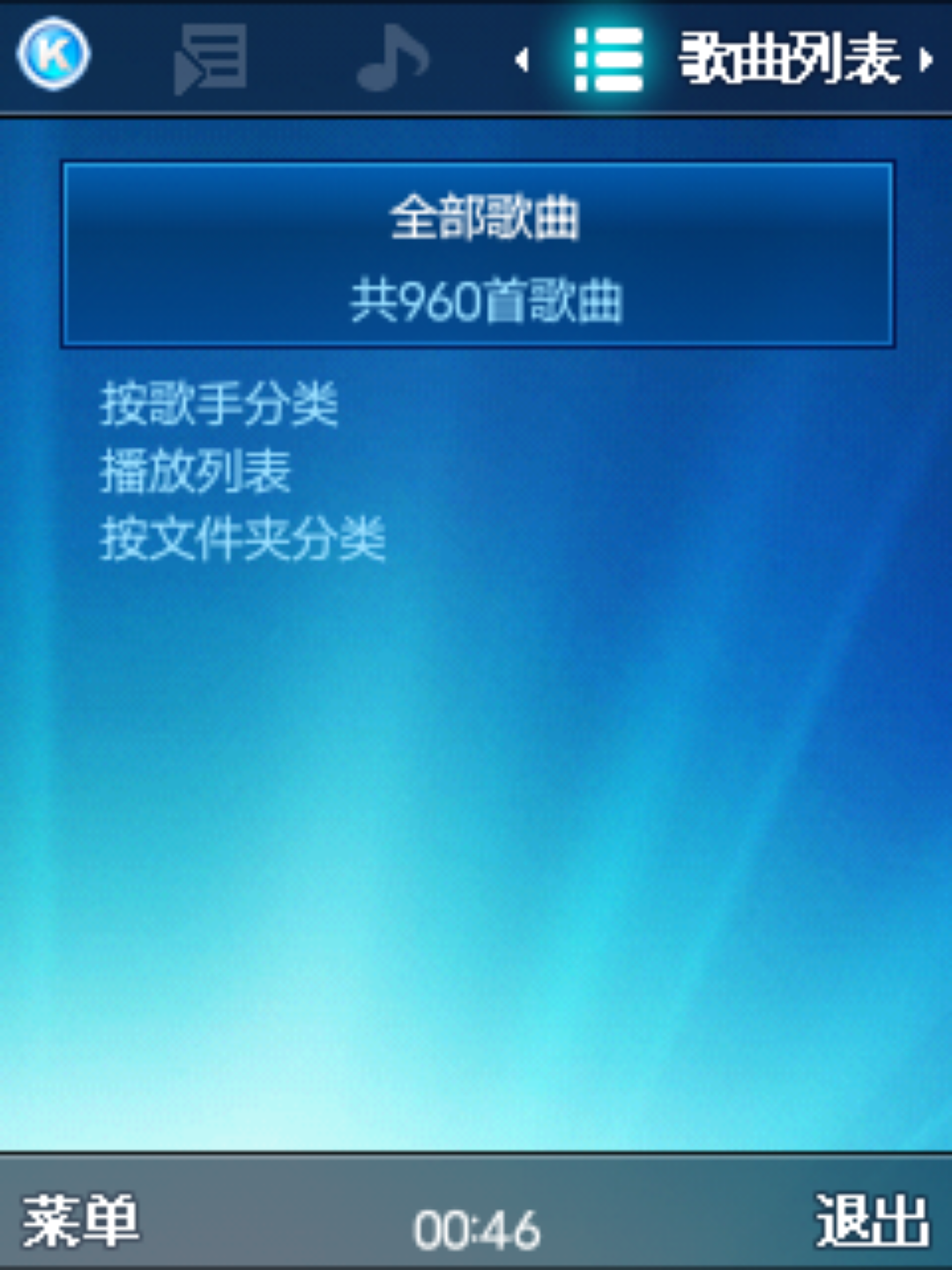Tap 退出 to exit the app
Image resolution: width=952 pixels, height=1270 pixels.
pyautogui.click(x=871, y=1221)
